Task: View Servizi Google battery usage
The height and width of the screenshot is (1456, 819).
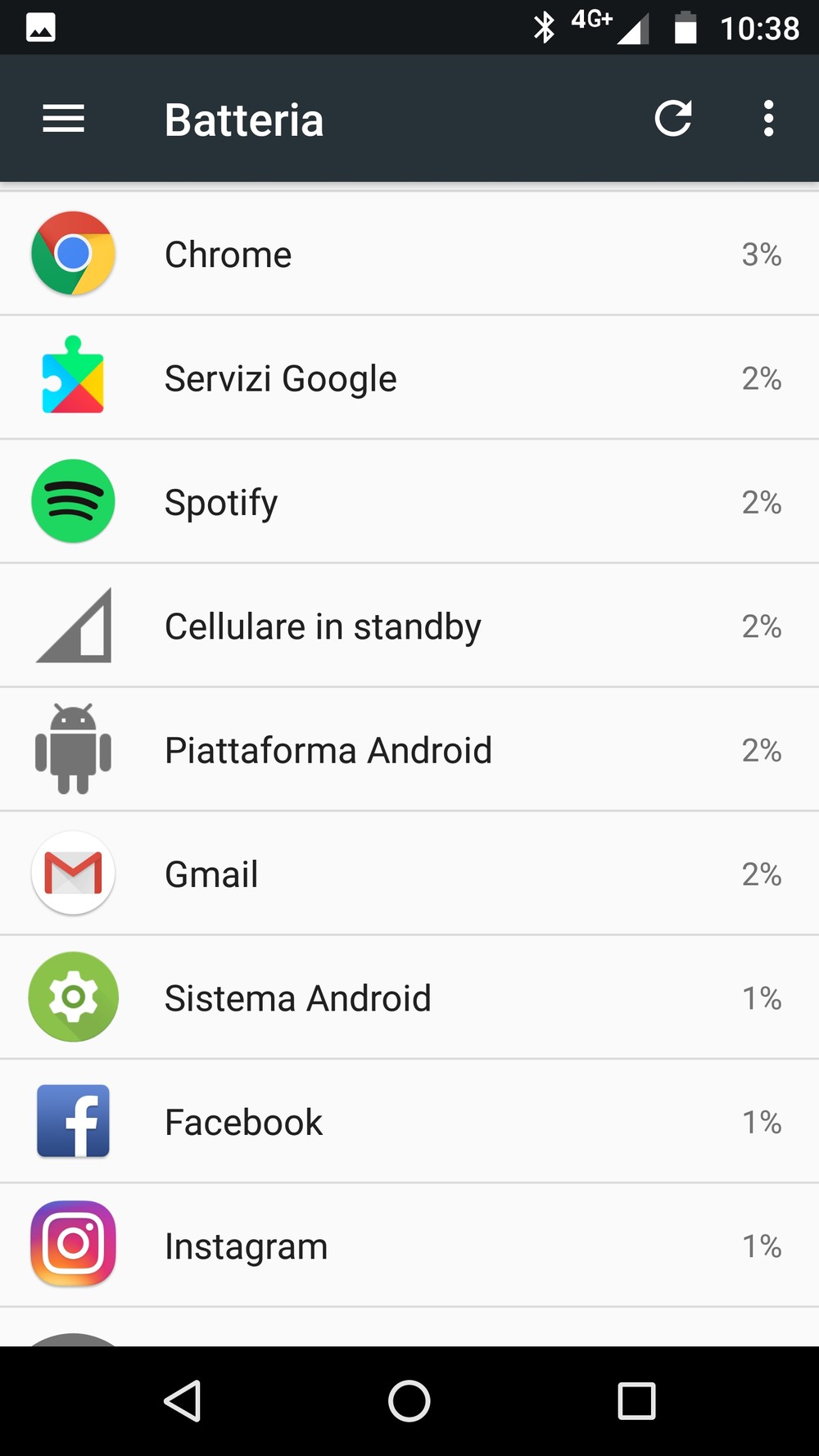Action: 409,378
